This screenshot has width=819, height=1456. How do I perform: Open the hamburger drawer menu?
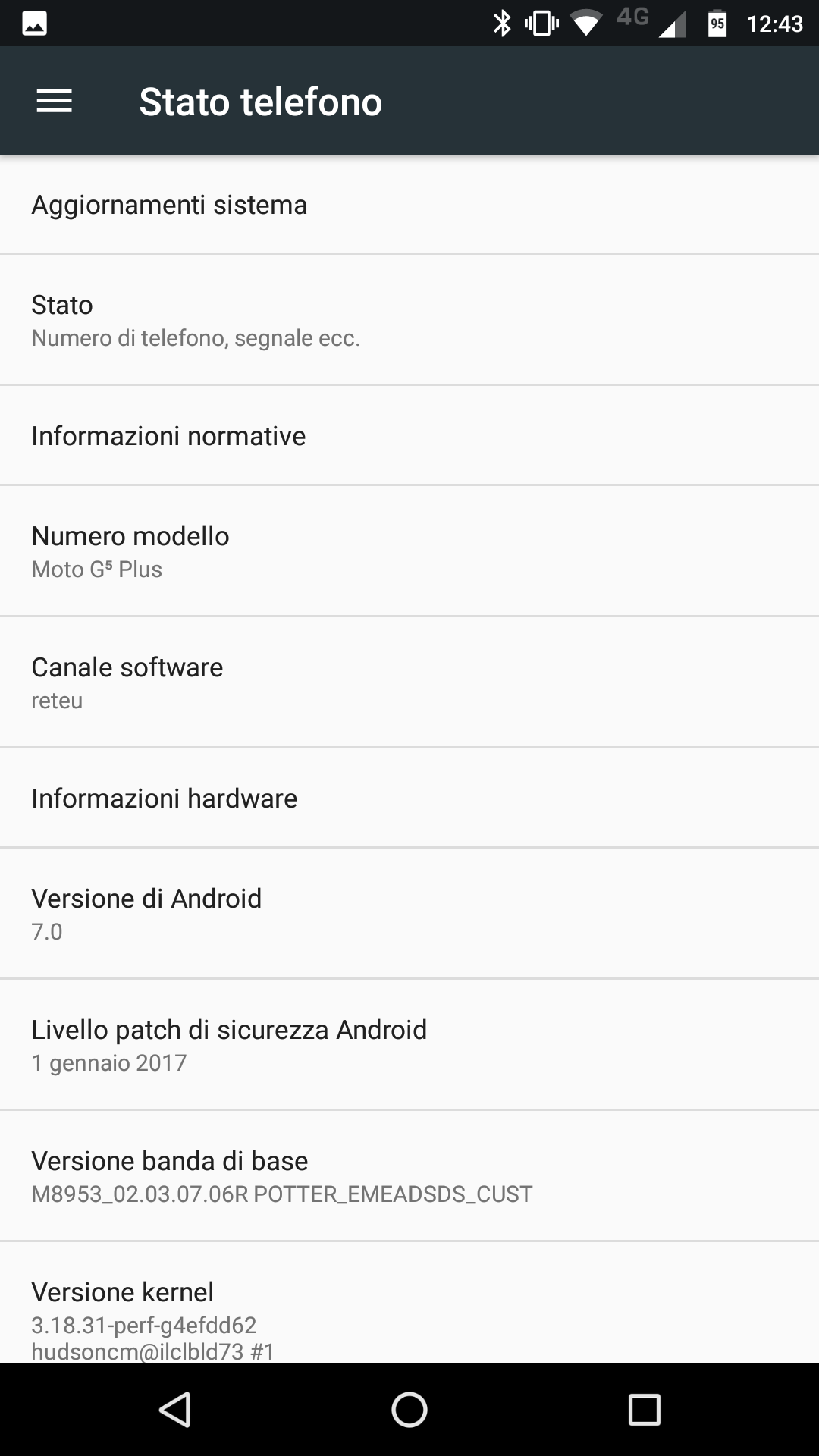click(55, 101)
